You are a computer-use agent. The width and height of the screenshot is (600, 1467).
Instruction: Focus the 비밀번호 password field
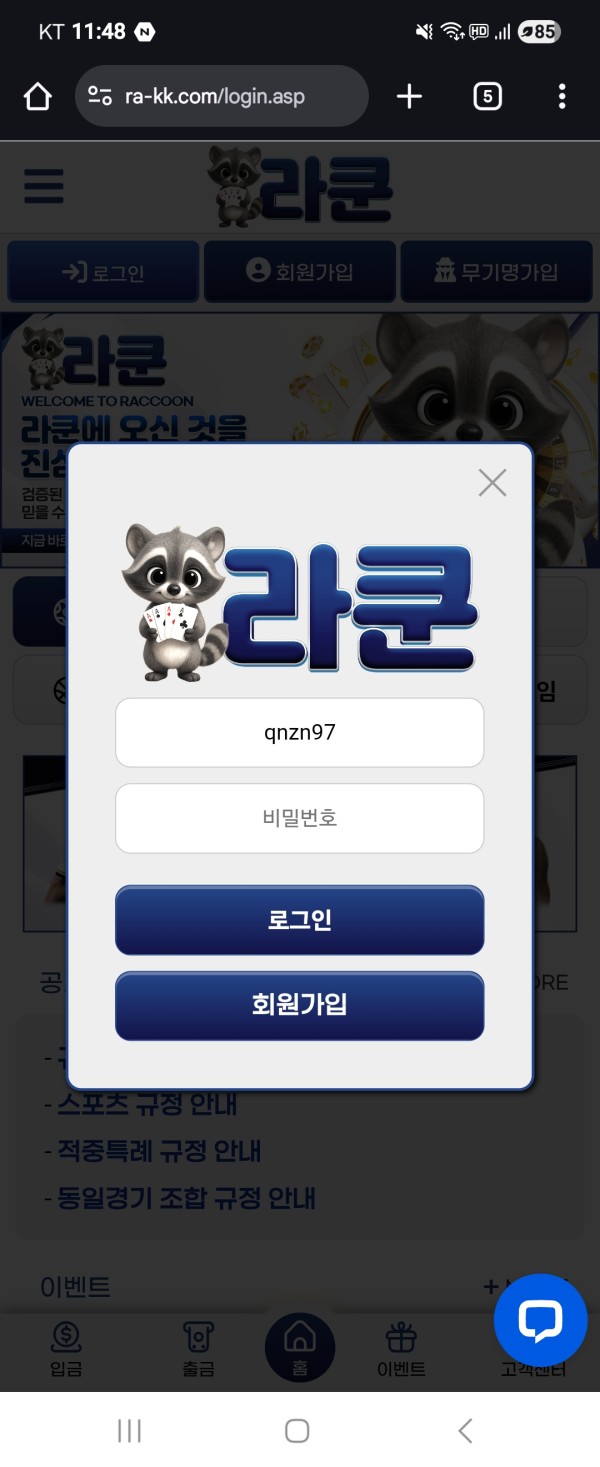pyautogui.click(x=300, y=818)
